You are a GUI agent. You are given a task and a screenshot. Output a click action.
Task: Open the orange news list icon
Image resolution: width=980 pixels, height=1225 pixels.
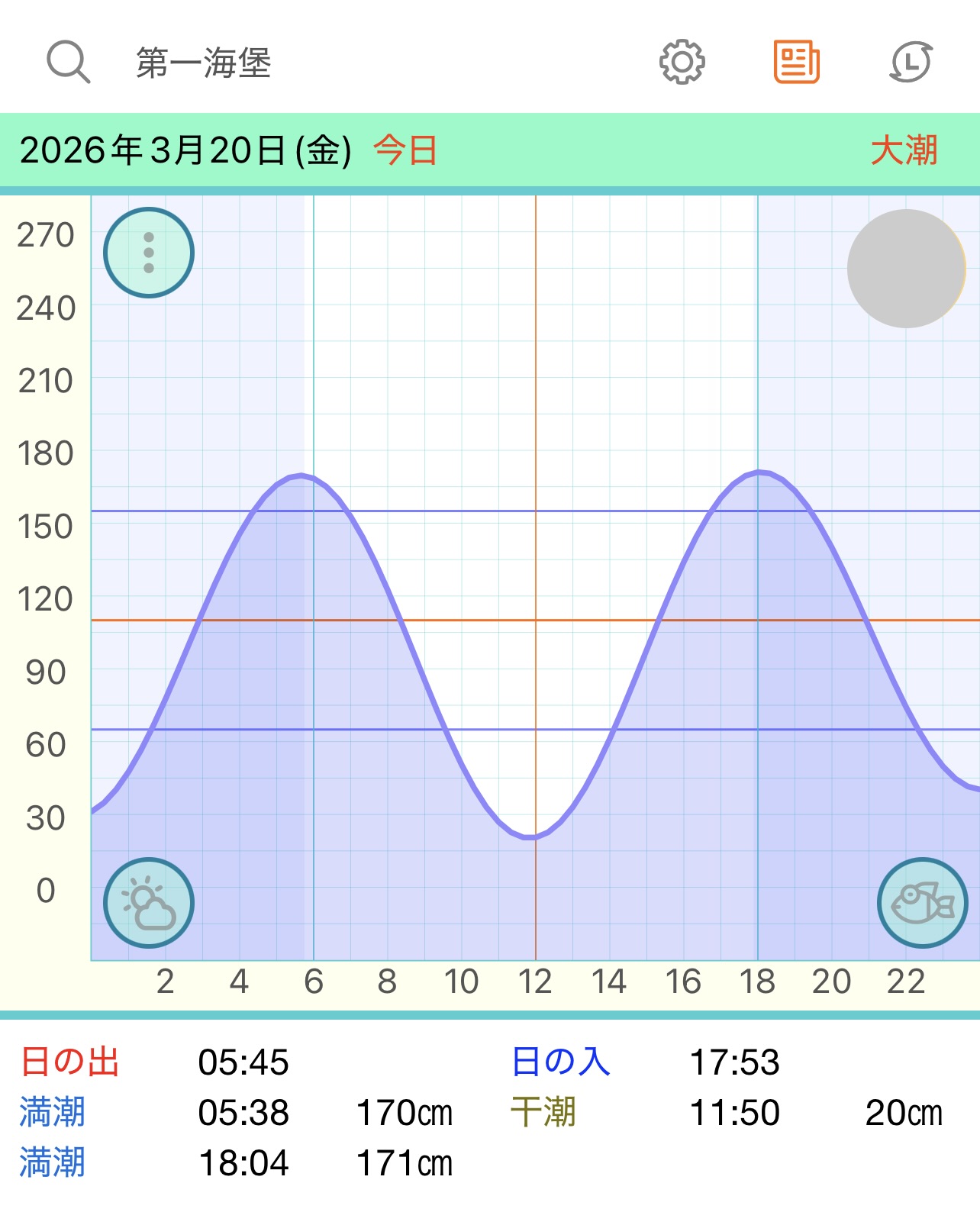[x=796, y=62]
